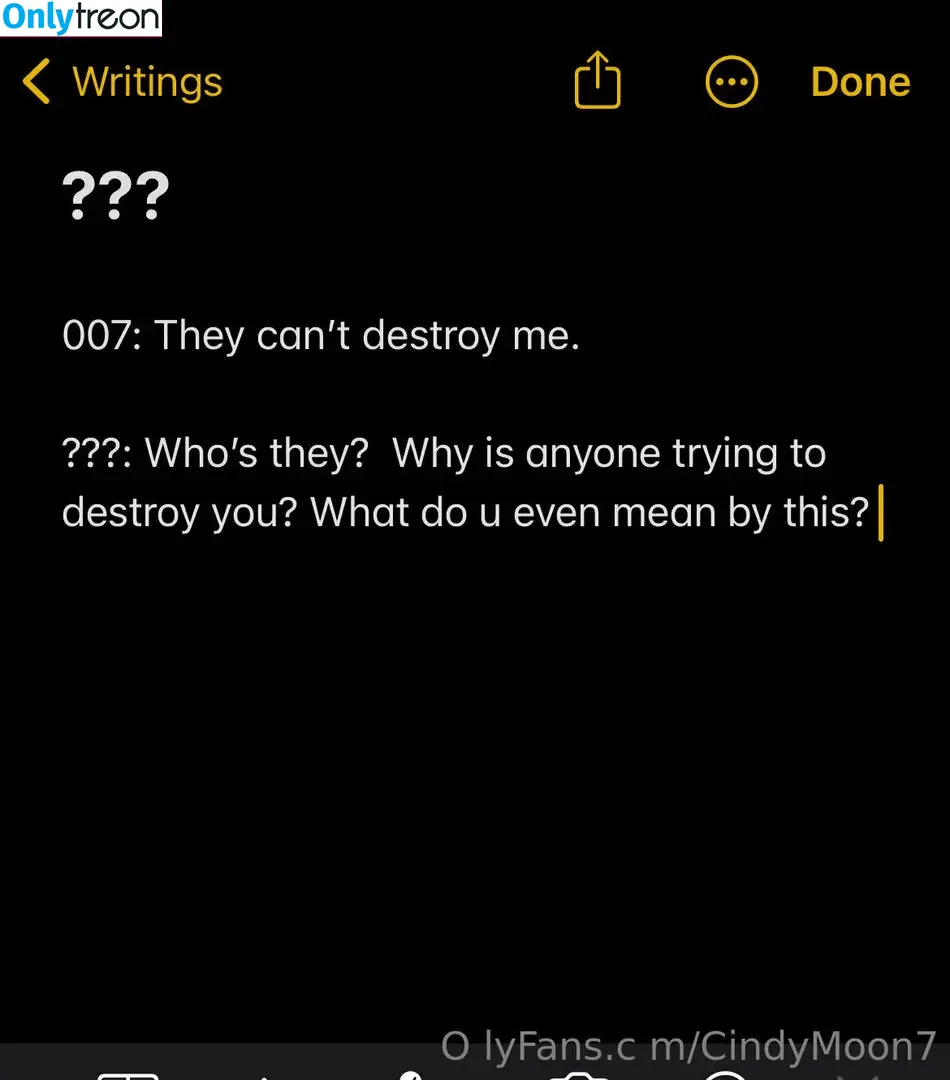The width and height of the screenshot is (950, 1080).
Task: Tap Done to finish editing
Action: tap(860, 82)
